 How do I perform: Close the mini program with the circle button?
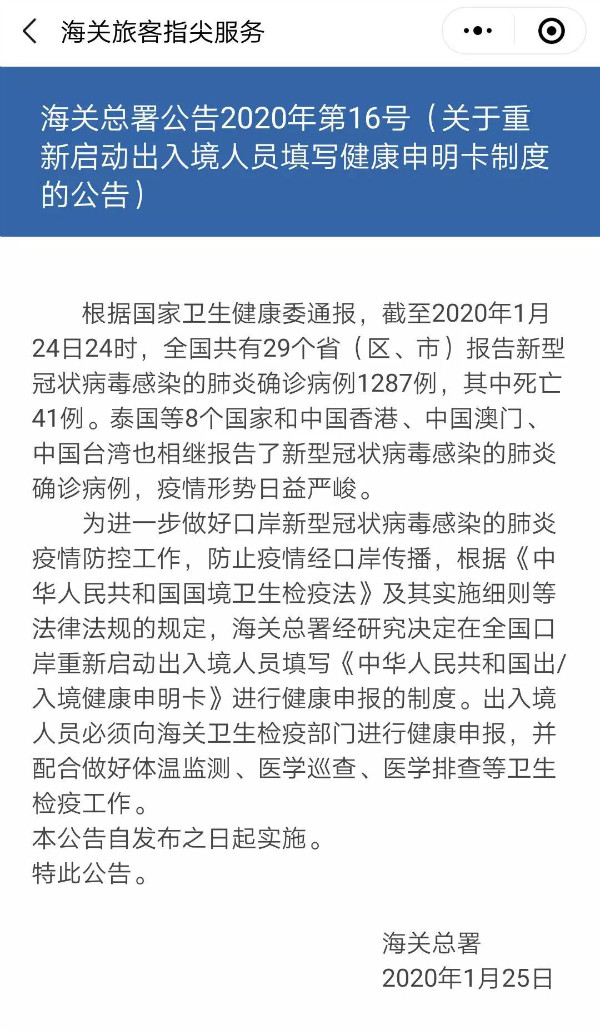click(x=551, y=31)
